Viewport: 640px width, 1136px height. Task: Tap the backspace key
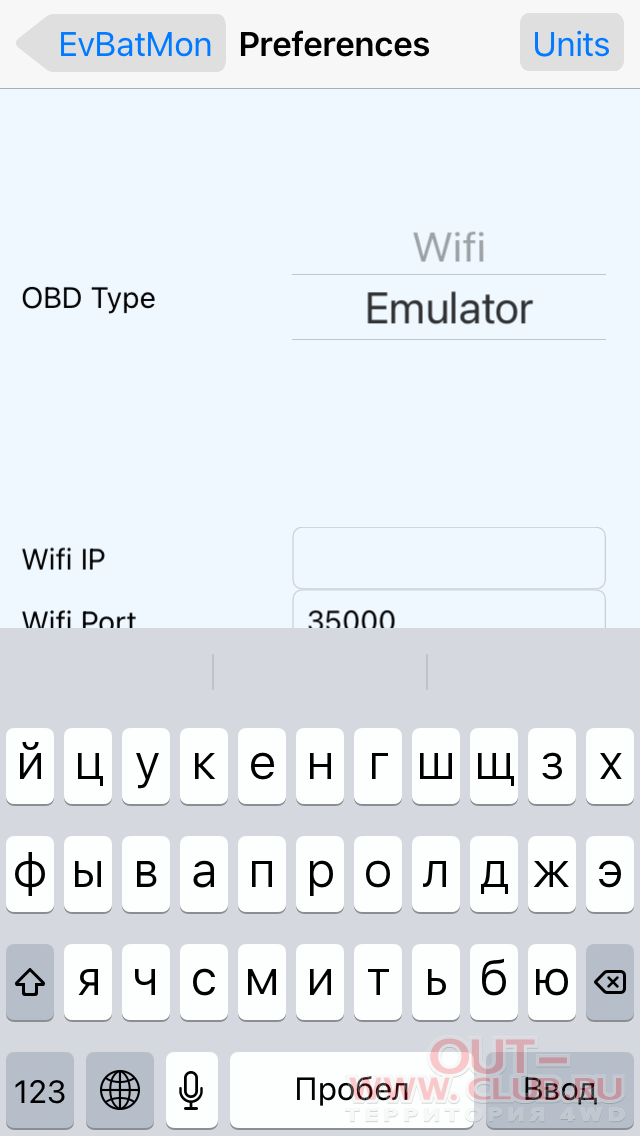(610, 982)
